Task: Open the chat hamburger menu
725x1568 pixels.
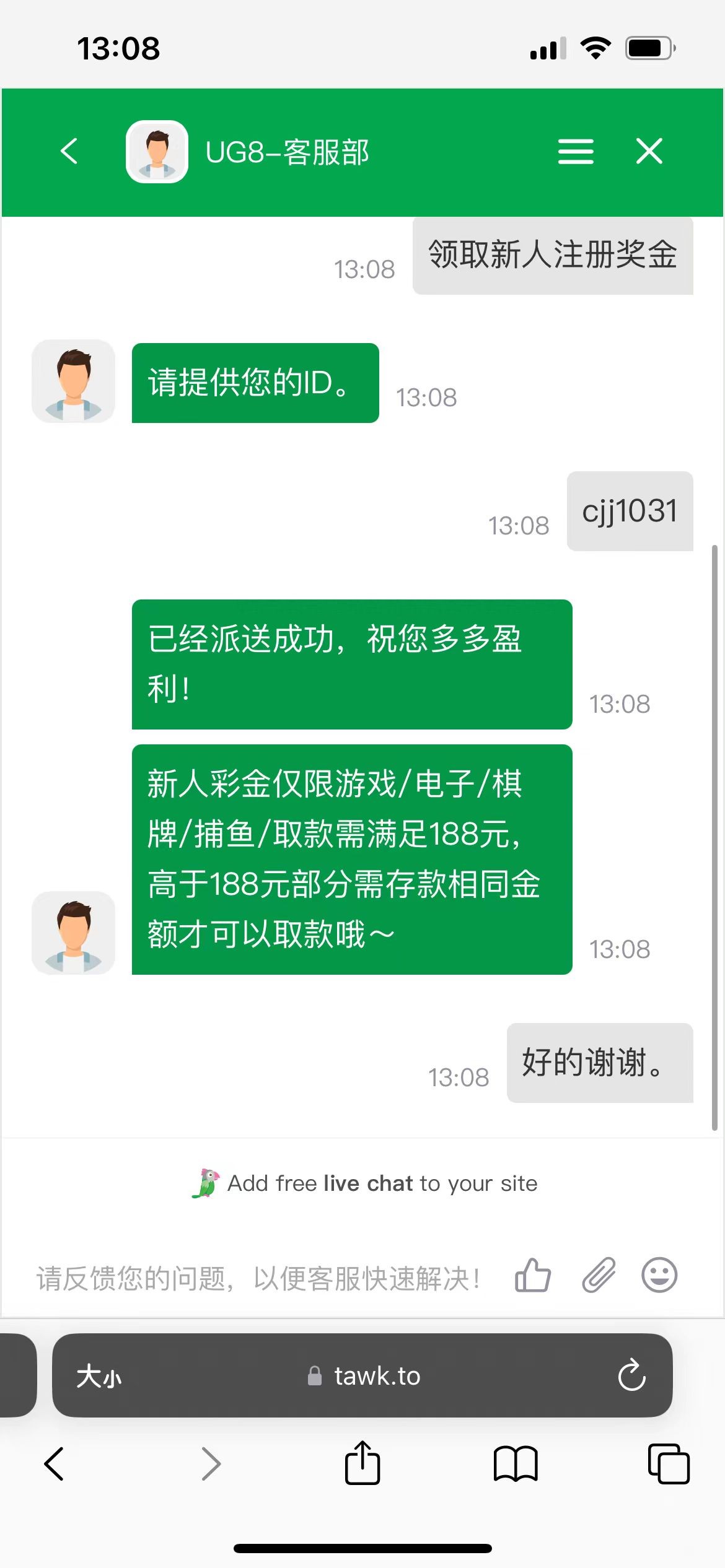Action: (x=575, y=151)
